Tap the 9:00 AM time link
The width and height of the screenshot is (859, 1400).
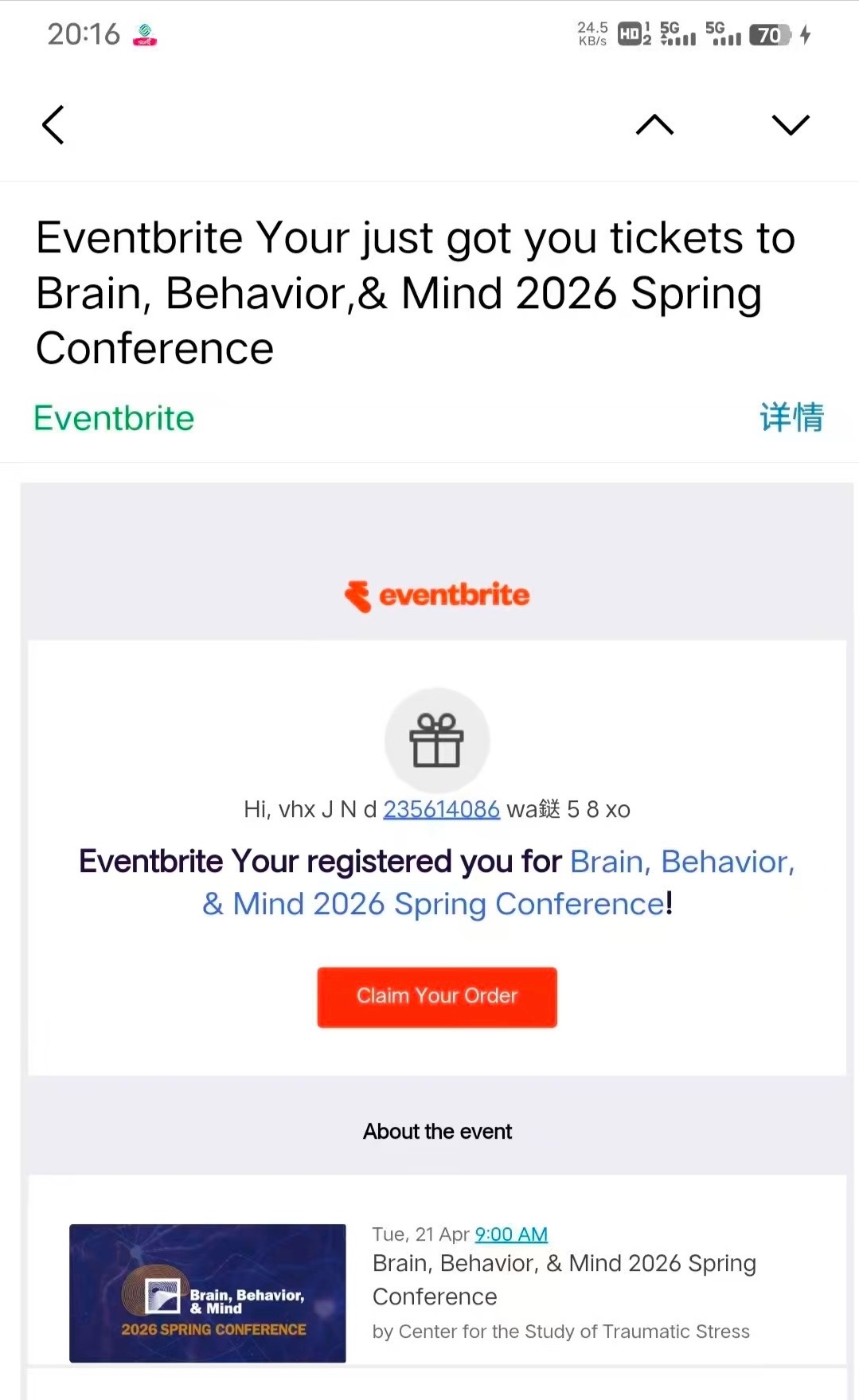pos(511,1234)
